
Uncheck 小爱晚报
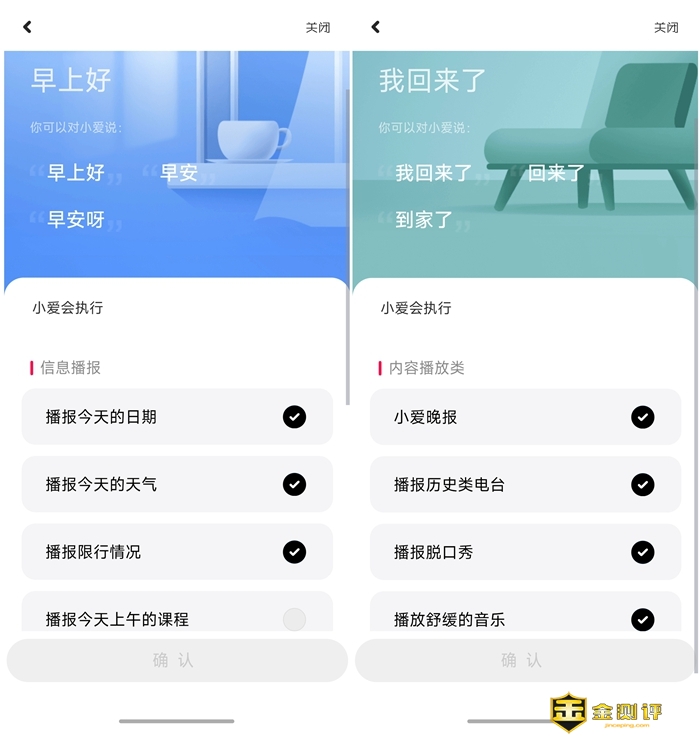(x=643, y=417)
